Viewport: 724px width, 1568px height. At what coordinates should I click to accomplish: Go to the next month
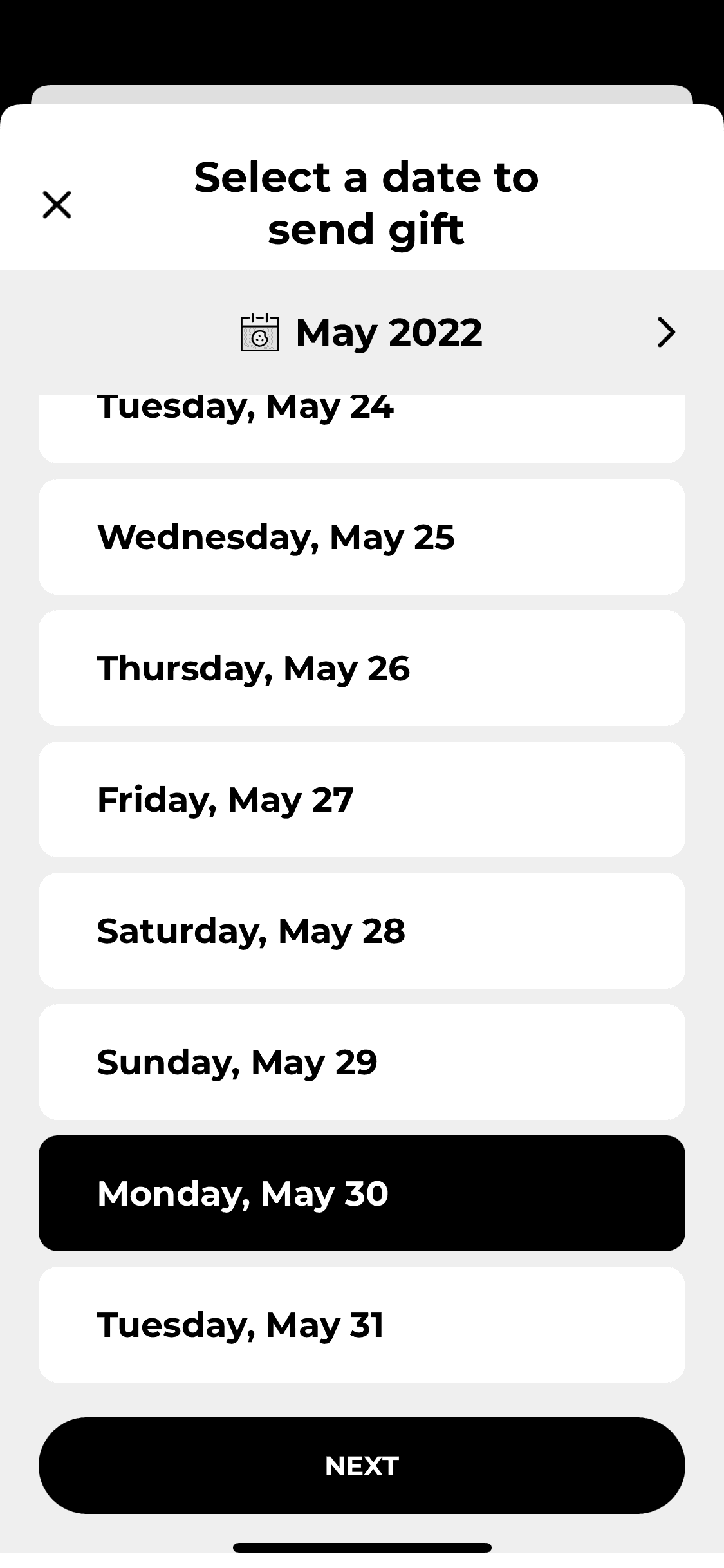666,333
